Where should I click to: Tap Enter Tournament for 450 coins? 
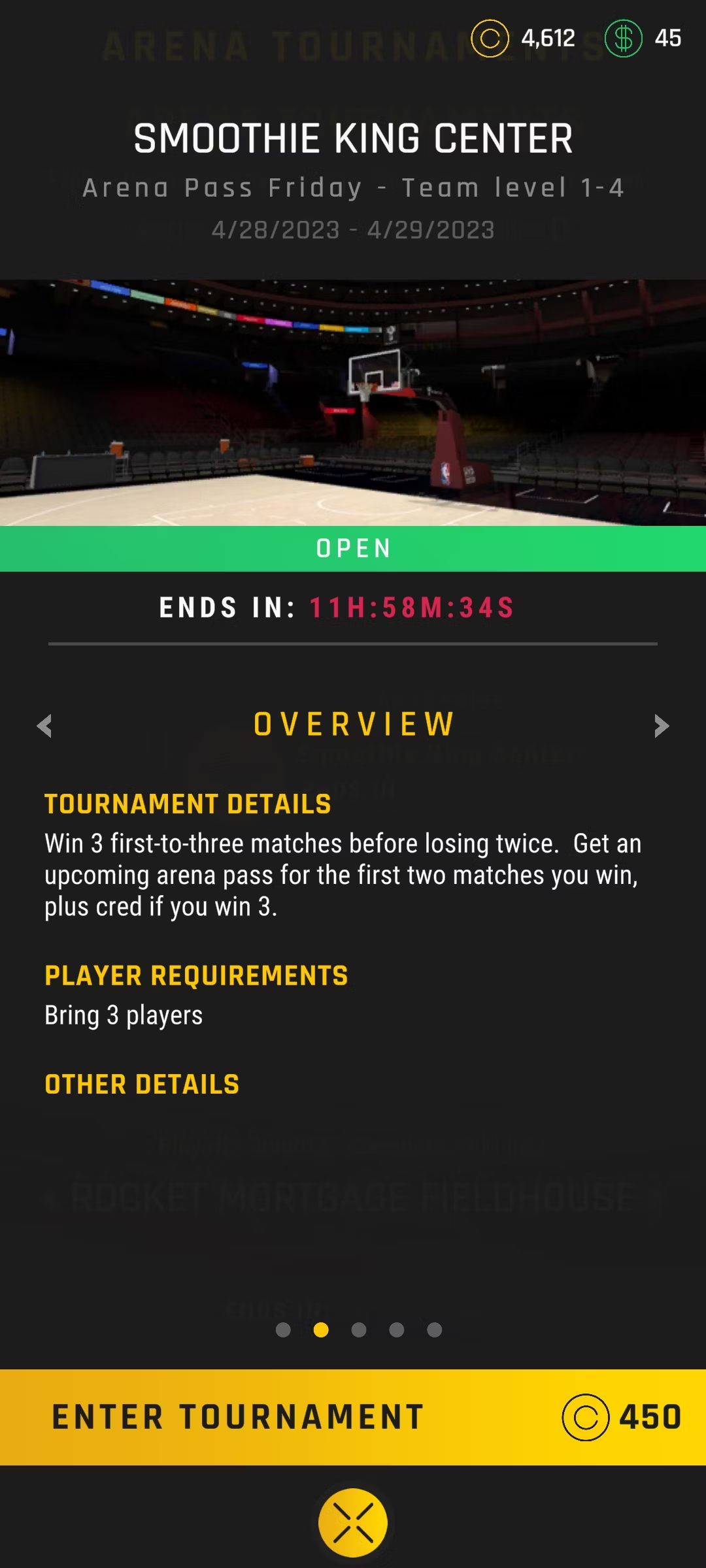[x=353, y=1416]
